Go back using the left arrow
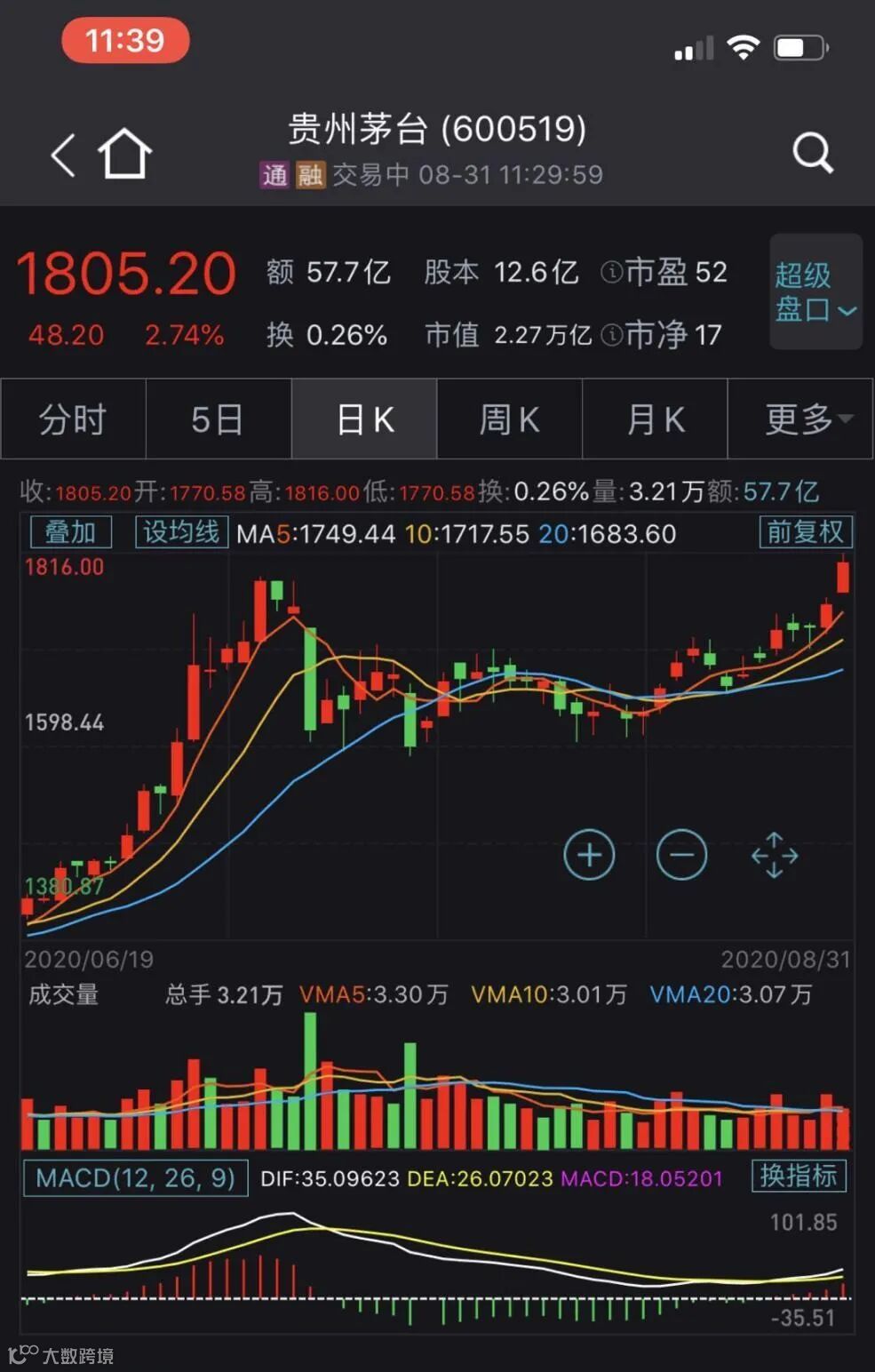Viewport: 875px width, 1372px height. (x=63, y=156)
